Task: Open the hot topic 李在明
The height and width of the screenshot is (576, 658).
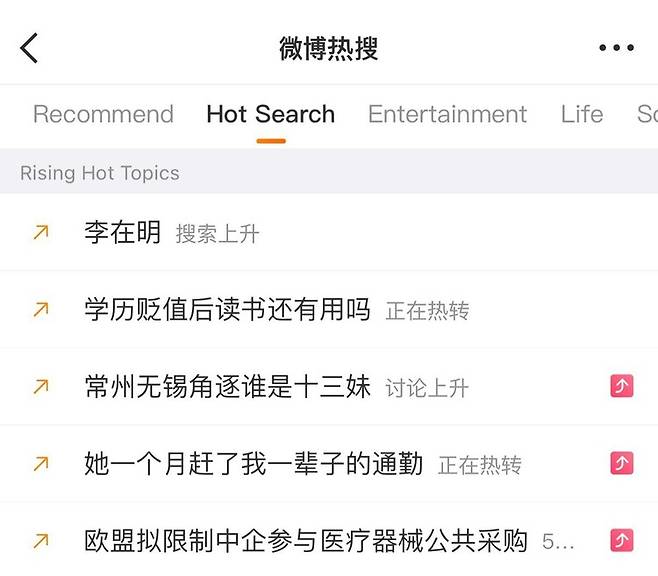Action: coord(123,233)
